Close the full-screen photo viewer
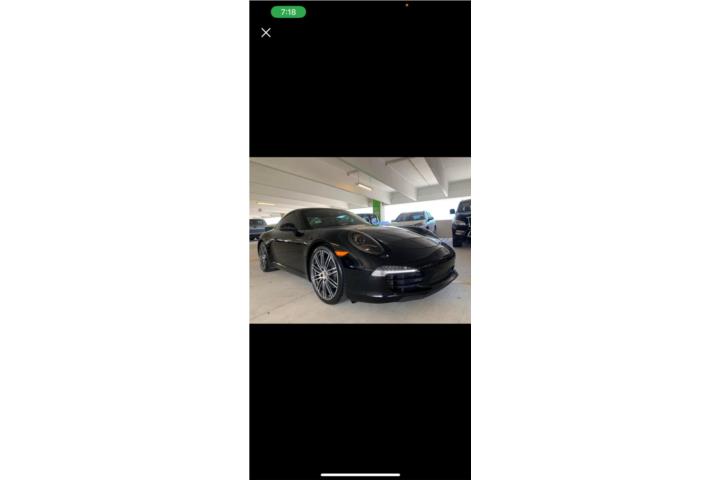 (x=266, y=33)
